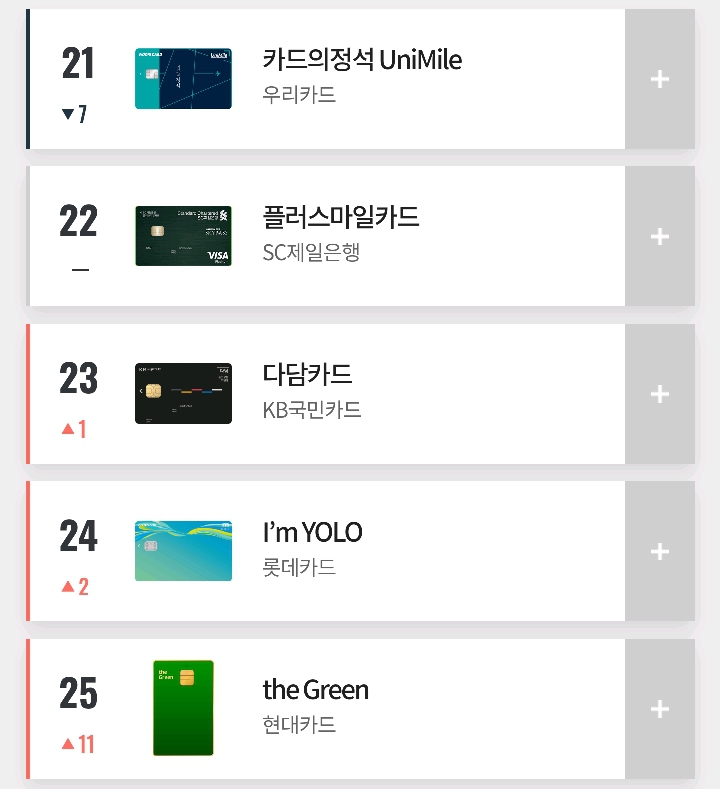The width and height of the screenshot is (720, 789).
Task: Click the 다담카드 black card image
Action: 183,393
